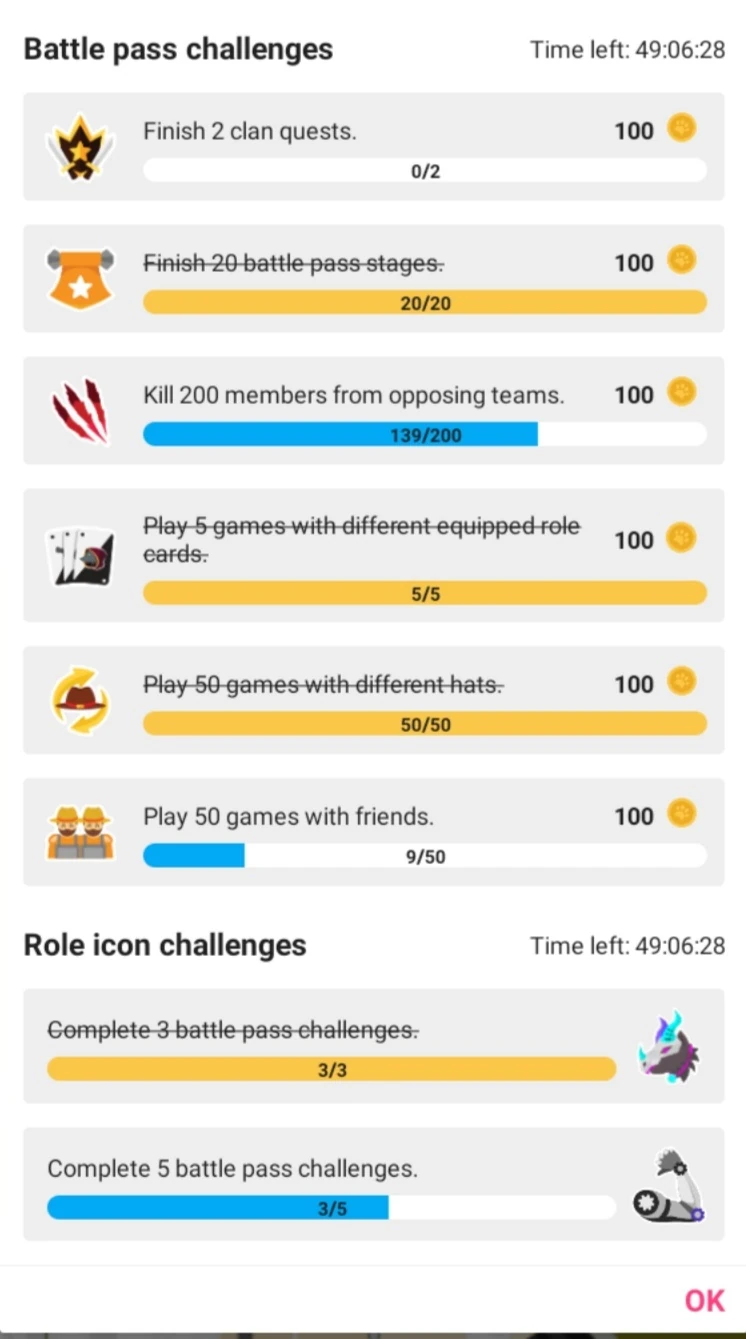Click the clan quest badge icon

click(x=80, y=146)
